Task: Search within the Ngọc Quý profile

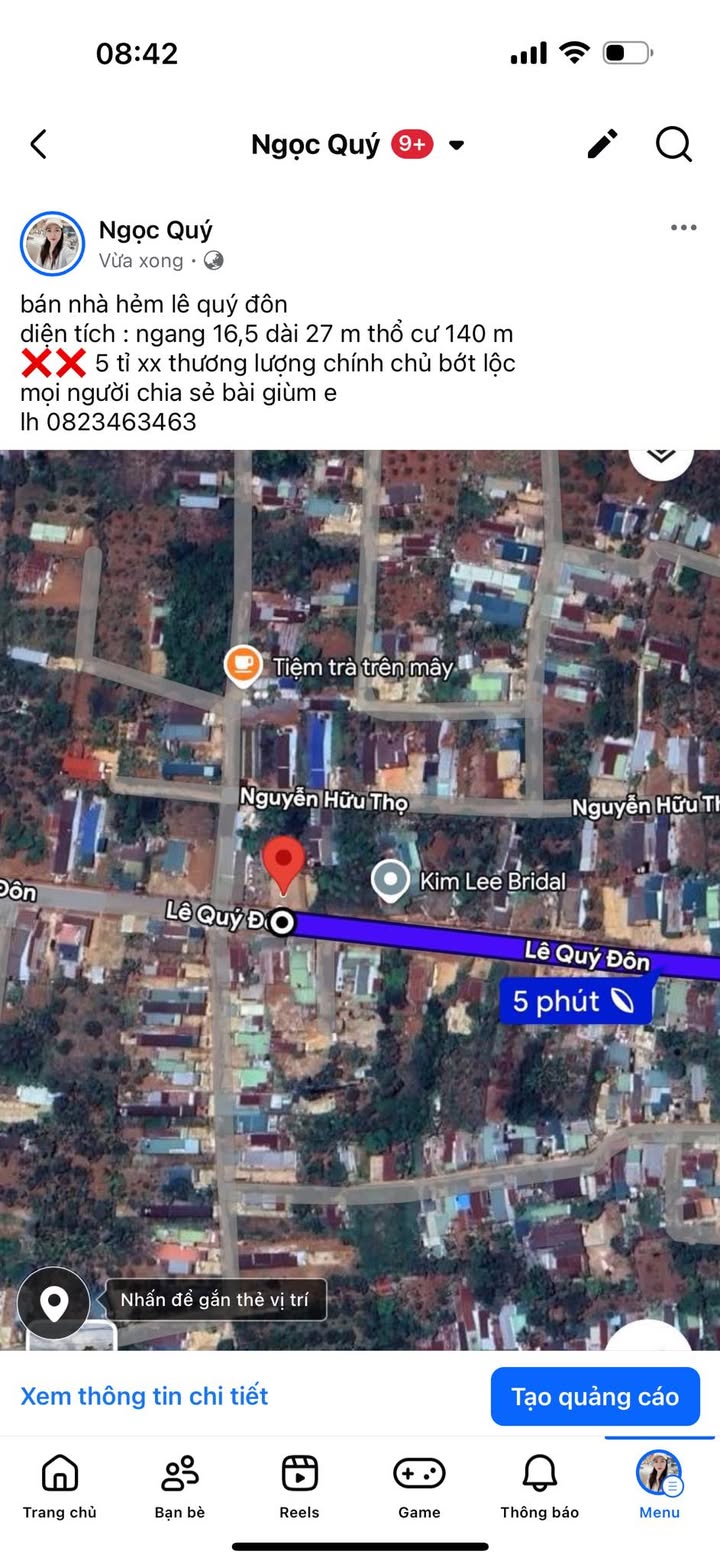Action: (x=674, y=145)
